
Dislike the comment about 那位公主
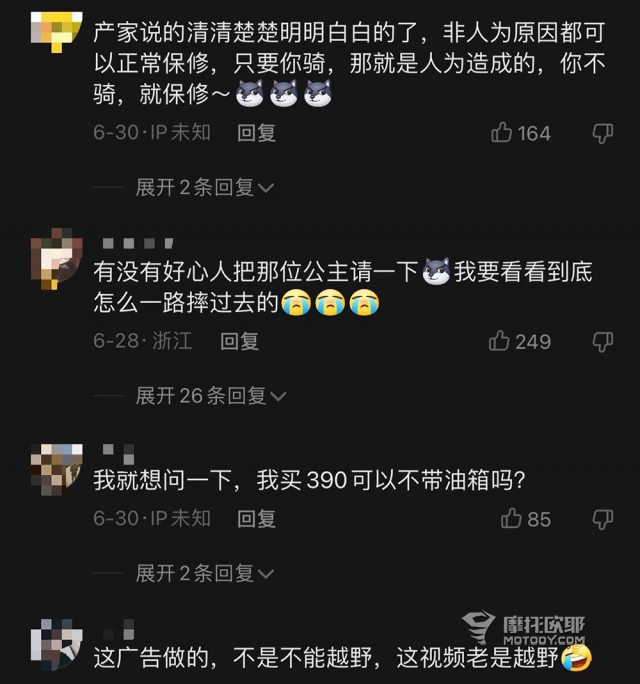[x=602, y=341]
